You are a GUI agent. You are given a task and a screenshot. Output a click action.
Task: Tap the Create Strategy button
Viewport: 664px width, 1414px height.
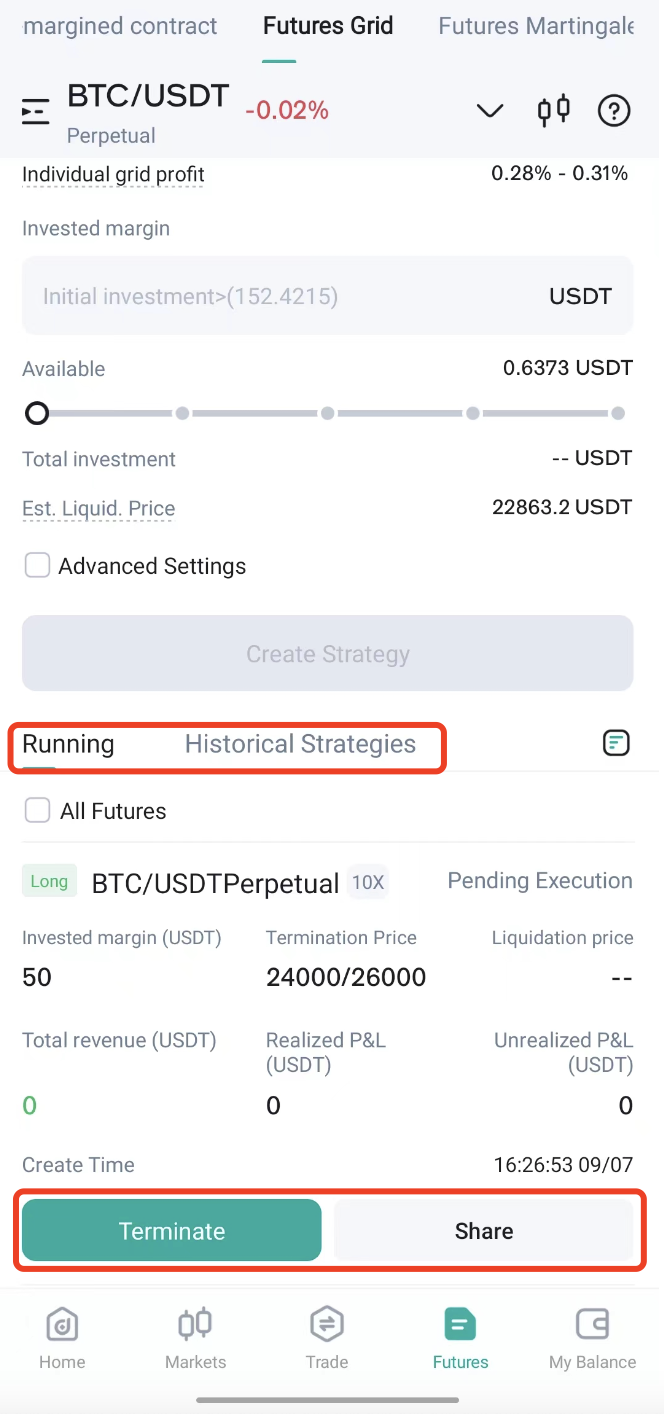328,654
